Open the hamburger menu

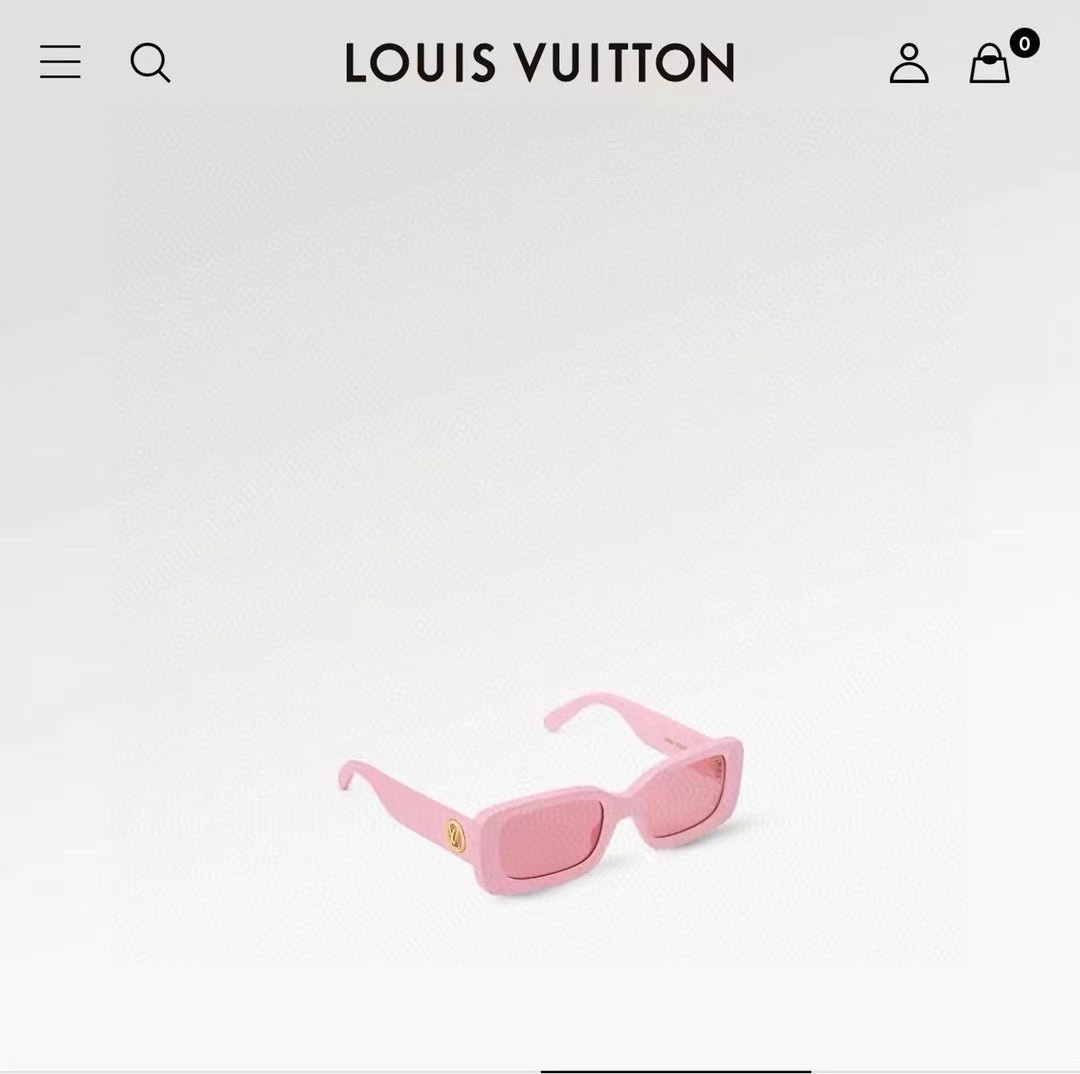pos(60,62)
